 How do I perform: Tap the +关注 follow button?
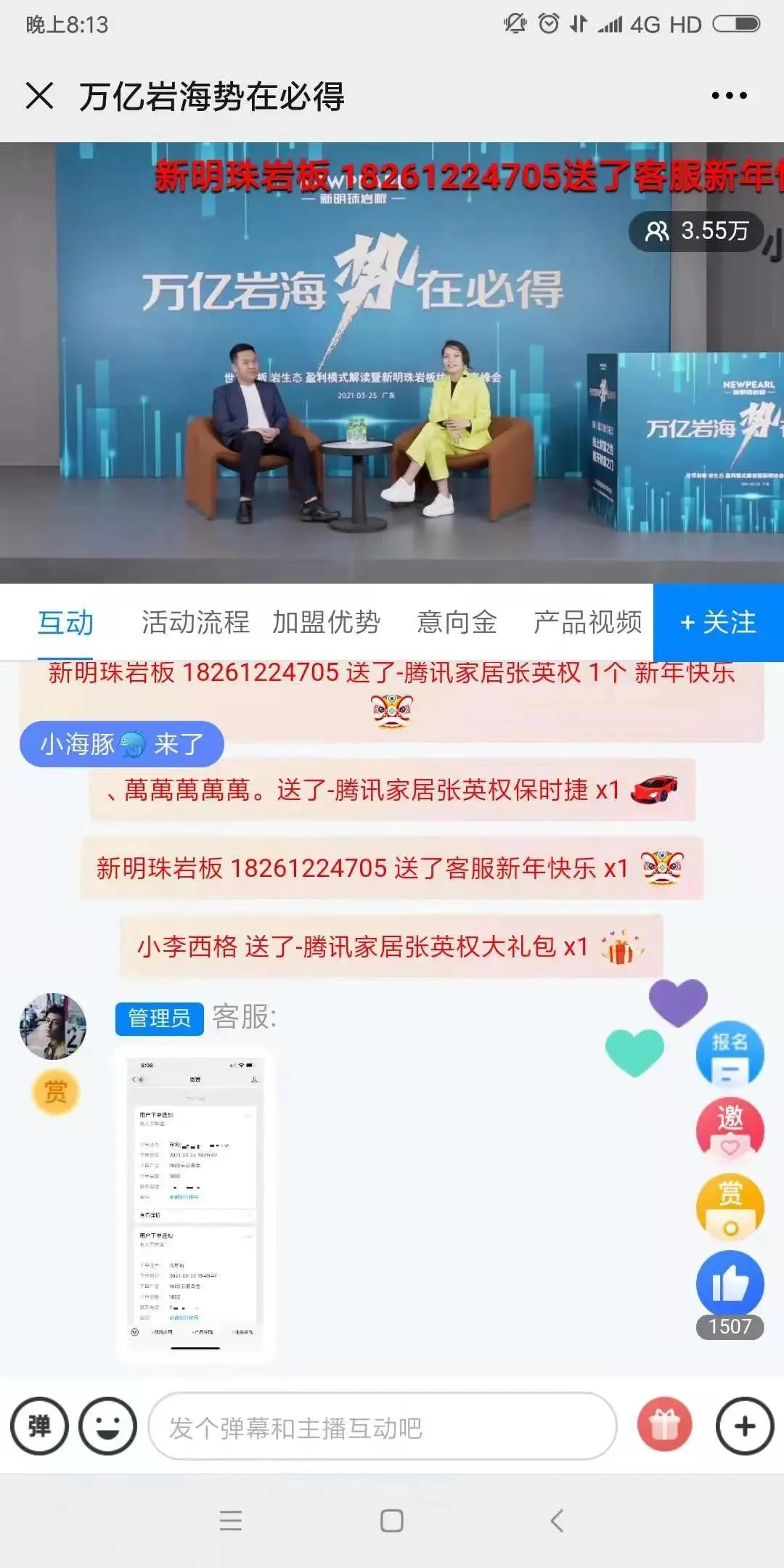(x=719, y=623)
